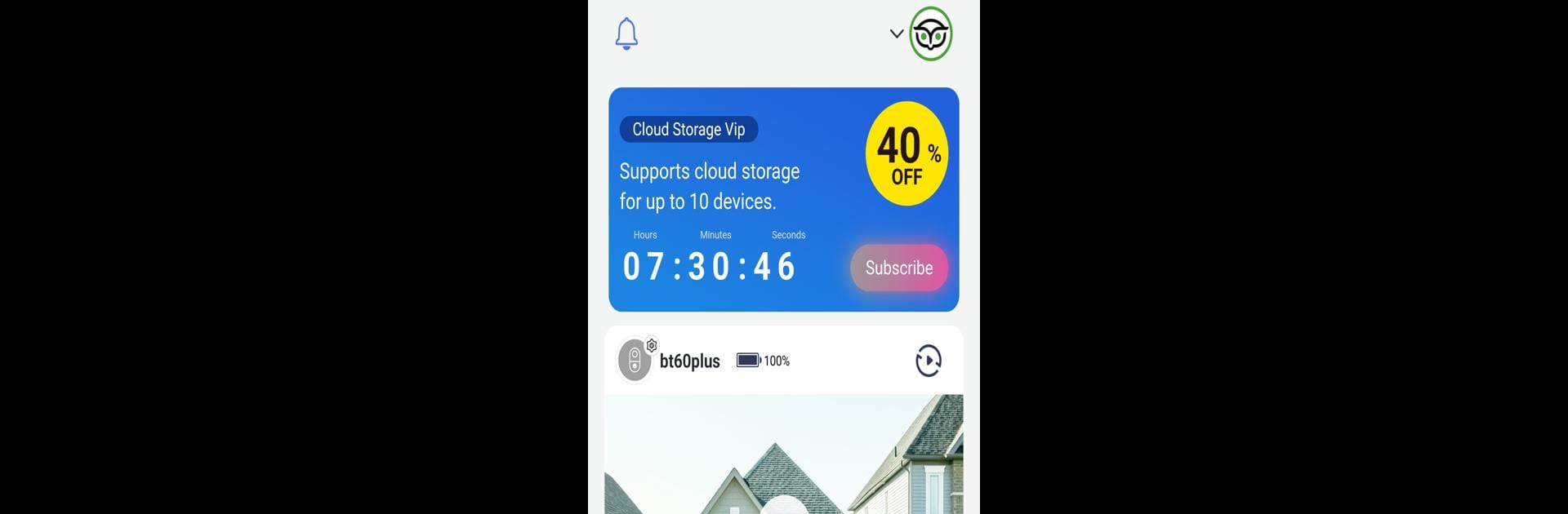This screenshot has height=514, width=1568.
Task: Open bt60plus device settings gear
Action: point(652,346)
